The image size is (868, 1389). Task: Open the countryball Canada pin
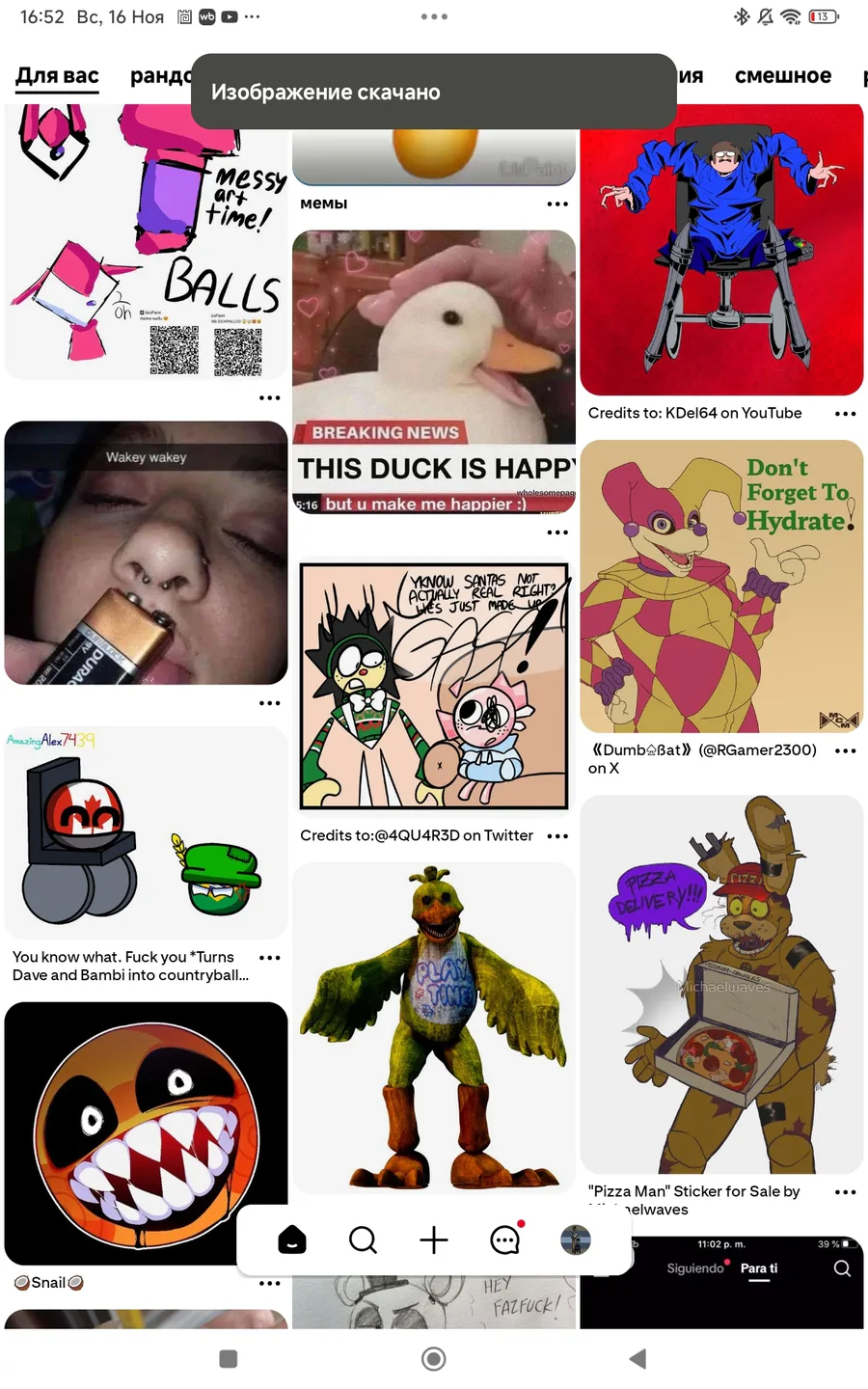(x=146, y=834)
